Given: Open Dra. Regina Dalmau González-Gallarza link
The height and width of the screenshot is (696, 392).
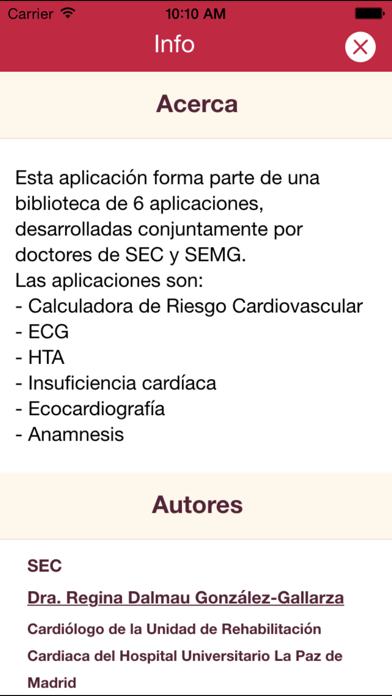Looking at the screenshot, I should click(x=186, y=598).
